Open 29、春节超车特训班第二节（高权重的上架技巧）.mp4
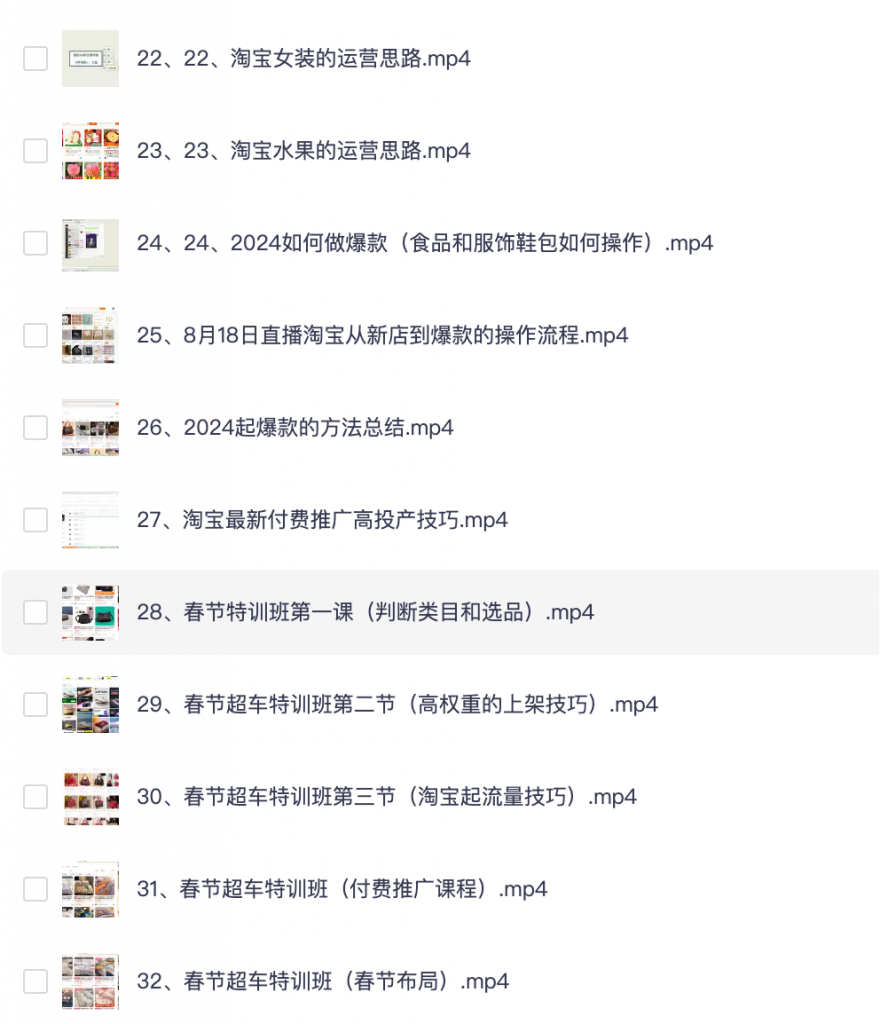The width and height of the screenshot is (880, 1024). [x=397, y=705]
